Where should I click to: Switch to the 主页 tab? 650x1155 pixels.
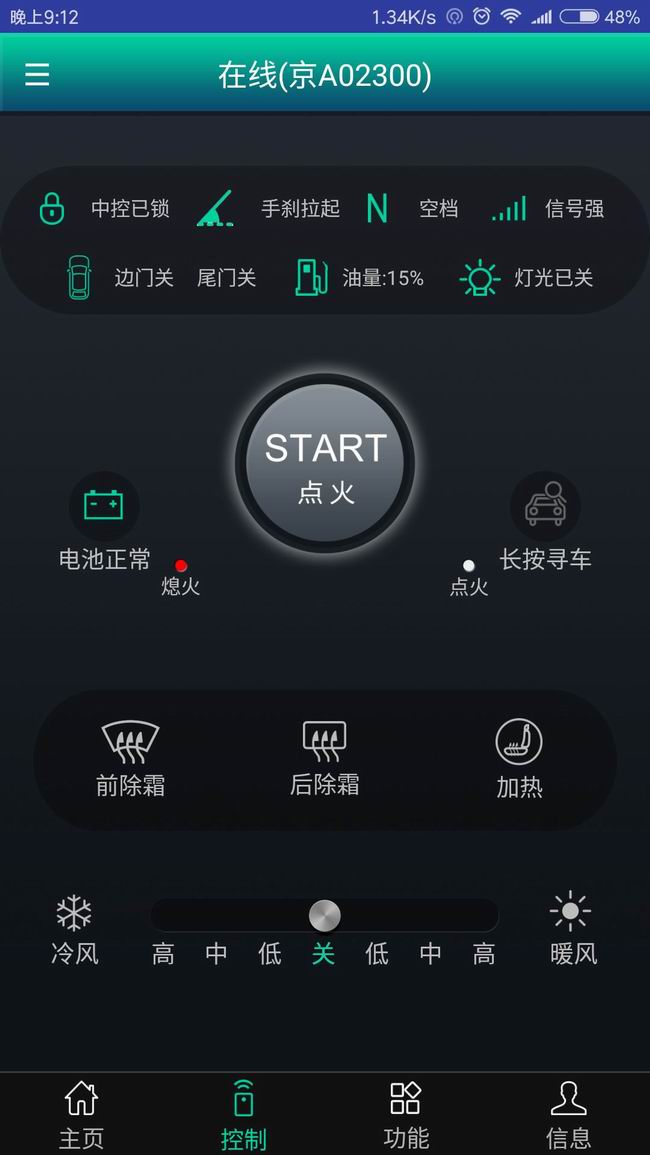[81, 1114]
